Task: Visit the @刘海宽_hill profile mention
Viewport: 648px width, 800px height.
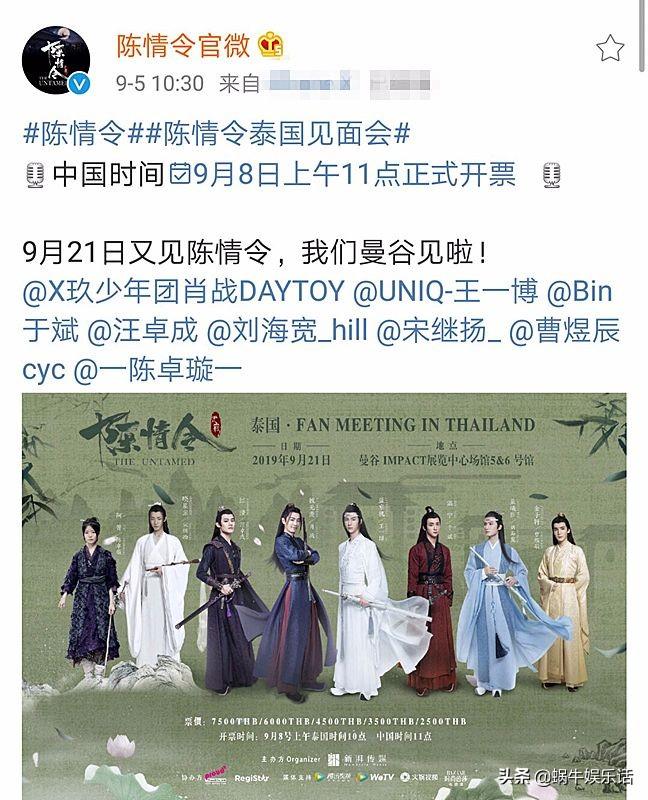Action: click(288, 331)
